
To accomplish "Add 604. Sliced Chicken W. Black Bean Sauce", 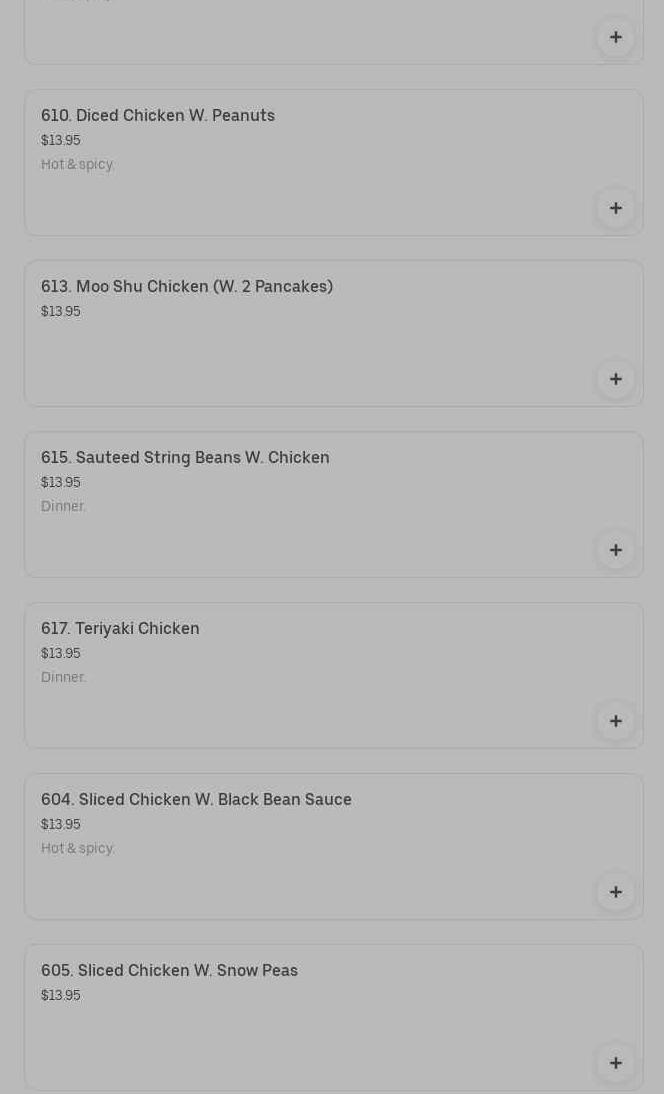I will 615,892.
